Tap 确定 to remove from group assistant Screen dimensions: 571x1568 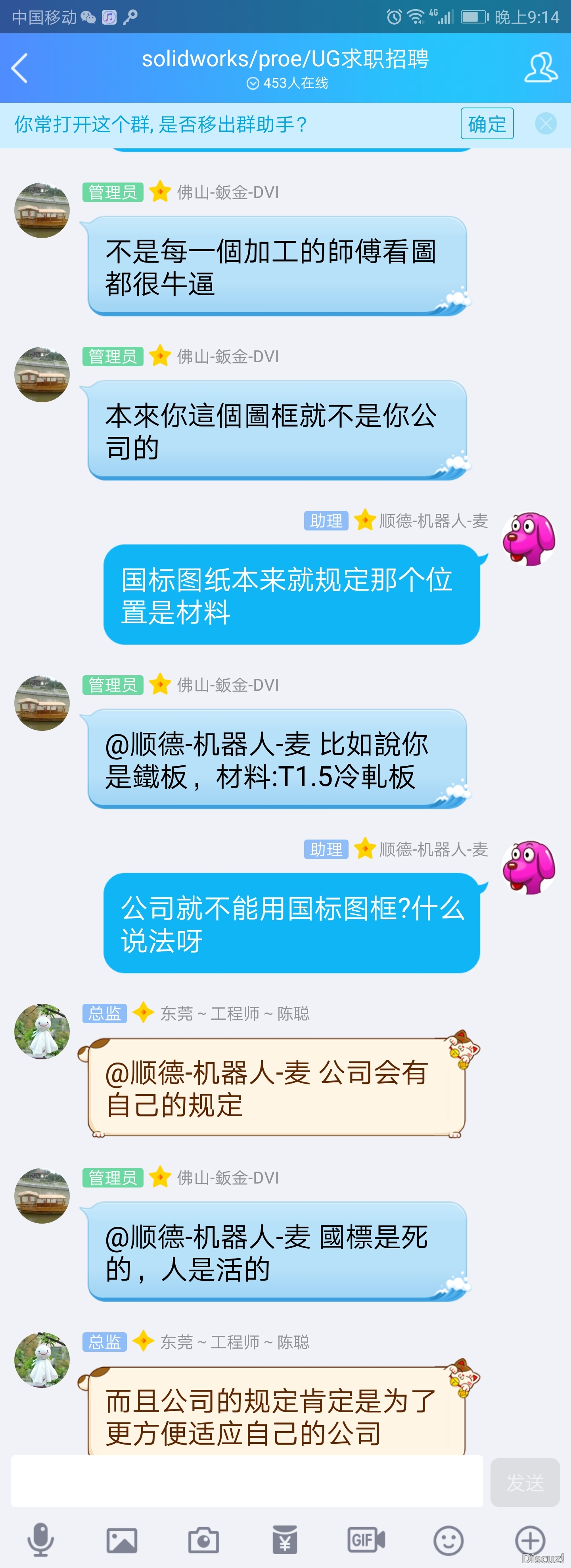[487, 123]
